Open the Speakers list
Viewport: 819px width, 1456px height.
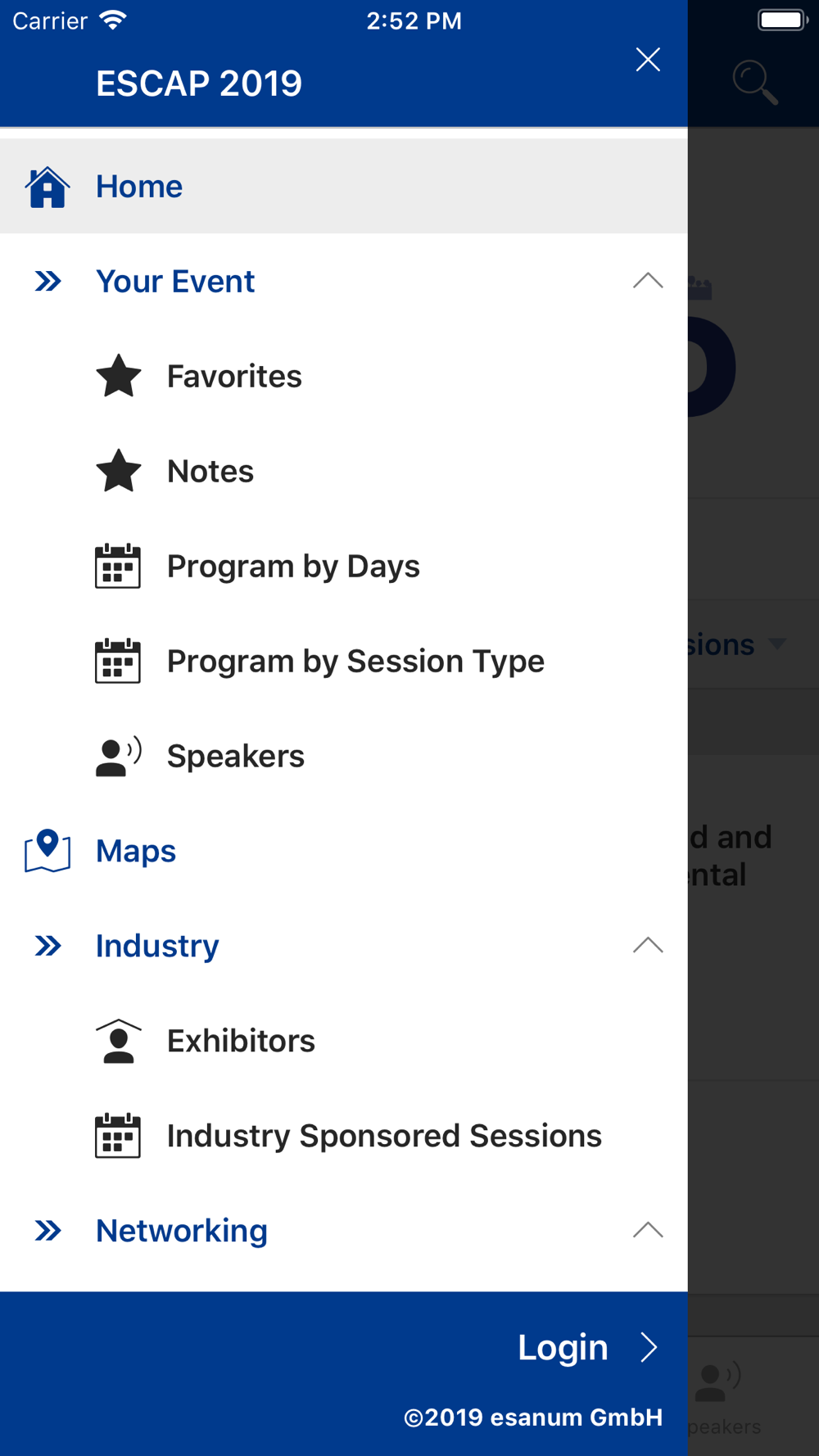[236, 757]
